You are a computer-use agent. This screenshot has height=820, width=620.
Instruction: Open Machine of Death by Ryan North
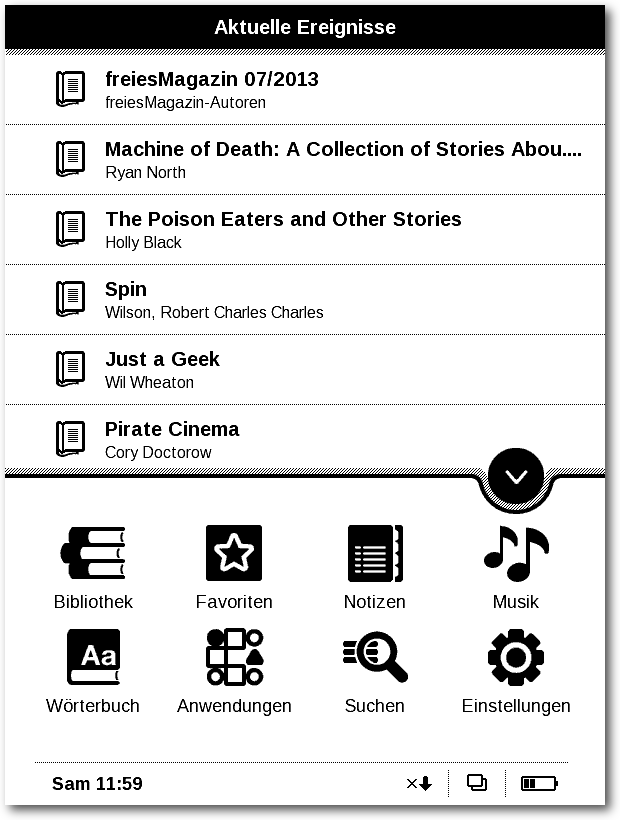[x=300, y=159]
